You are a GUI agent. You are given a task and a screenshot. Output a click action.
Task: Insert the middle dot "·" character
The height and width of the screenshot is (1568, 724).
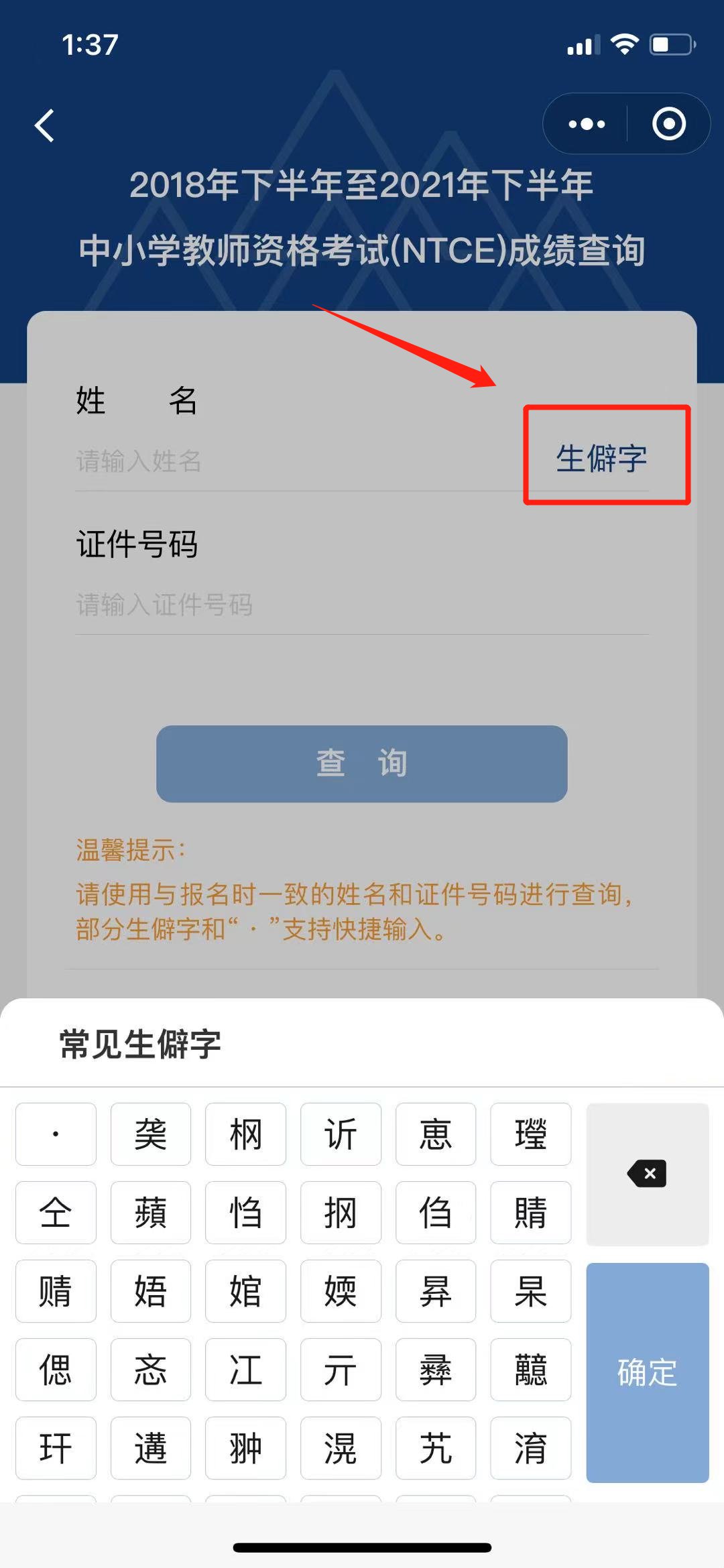point(56,1134)
